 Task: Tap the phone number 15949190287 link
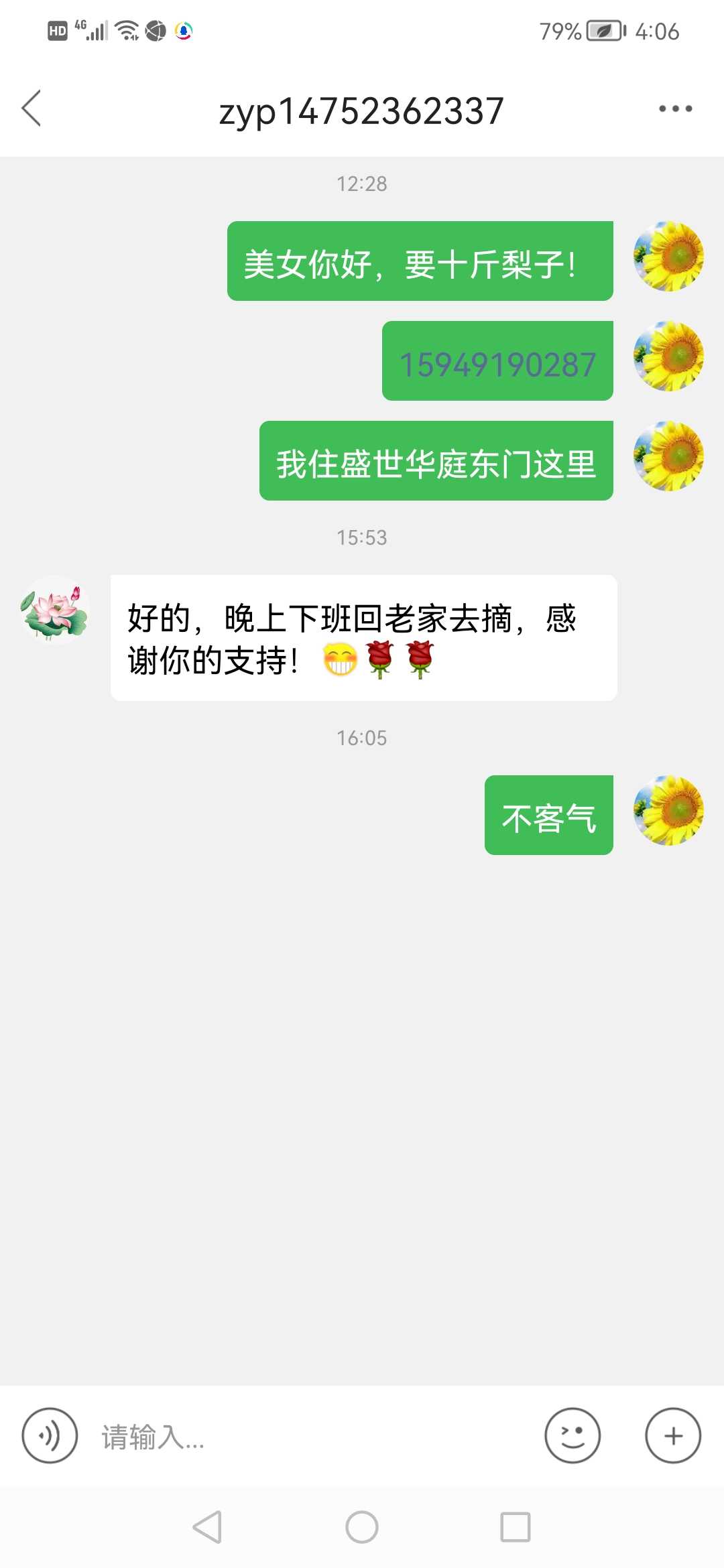[x=497, y=365]
